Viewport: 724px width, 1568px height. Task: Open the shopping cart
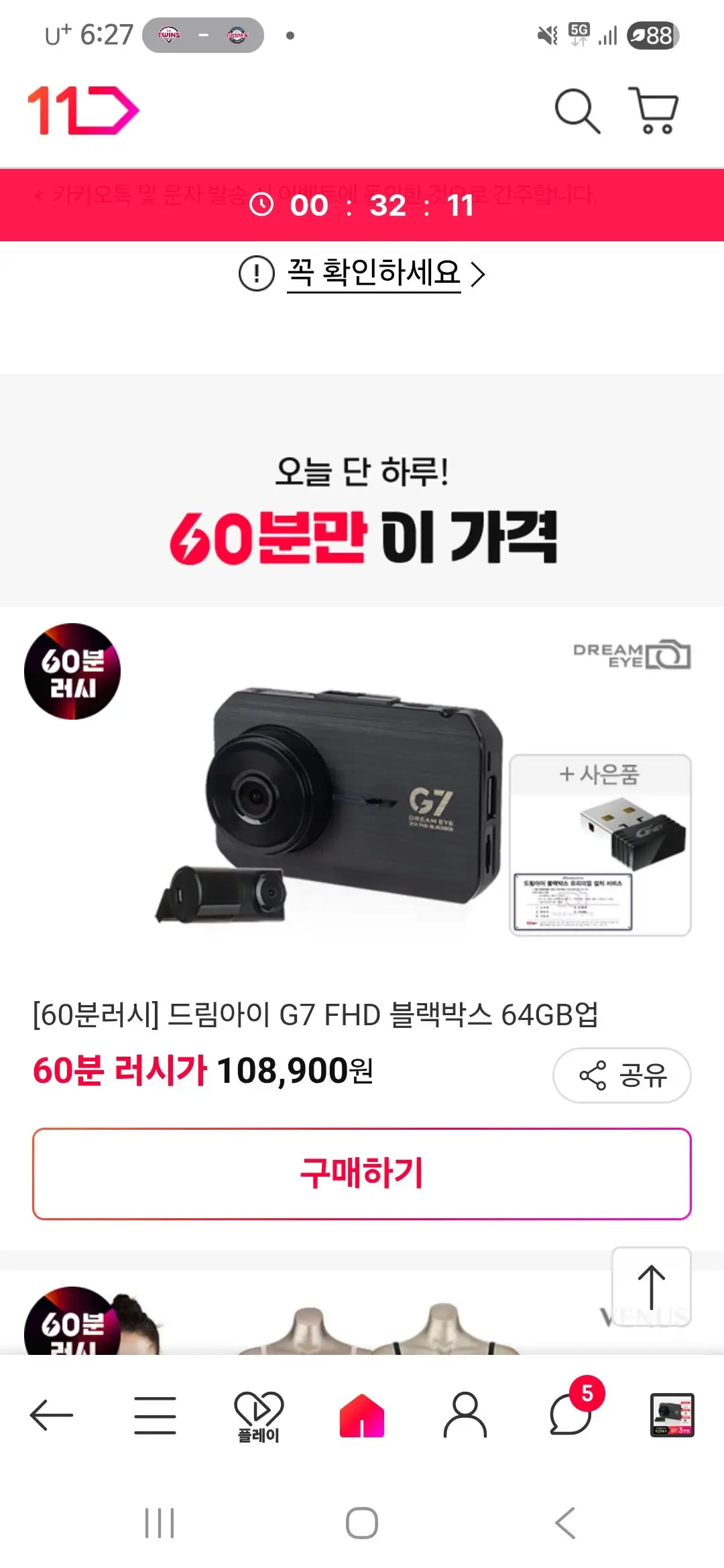[654, 111]
